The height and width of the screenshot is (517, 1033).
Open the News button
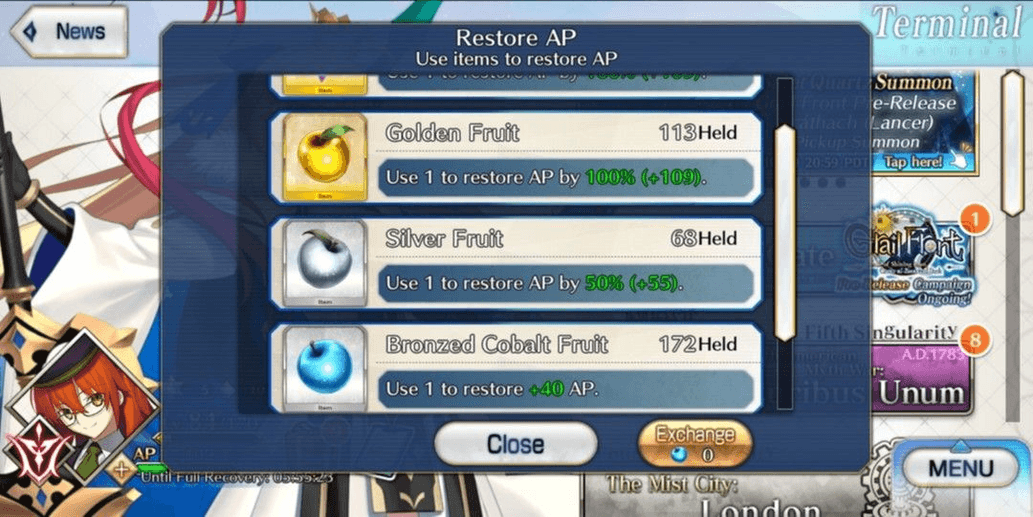click(x=69, y=32)
